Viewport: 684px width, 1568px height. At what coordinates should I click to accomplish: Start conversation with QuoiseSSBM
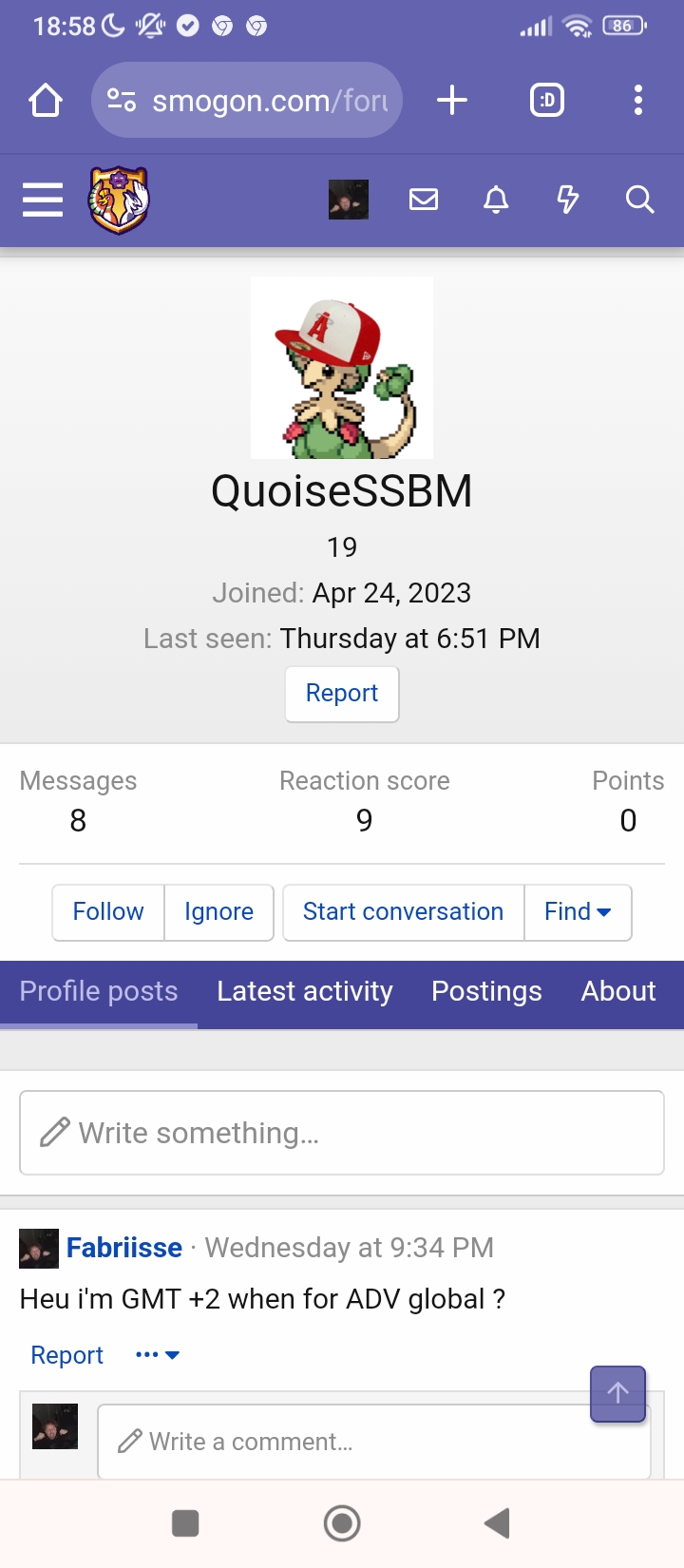click(x=404, y=912)
